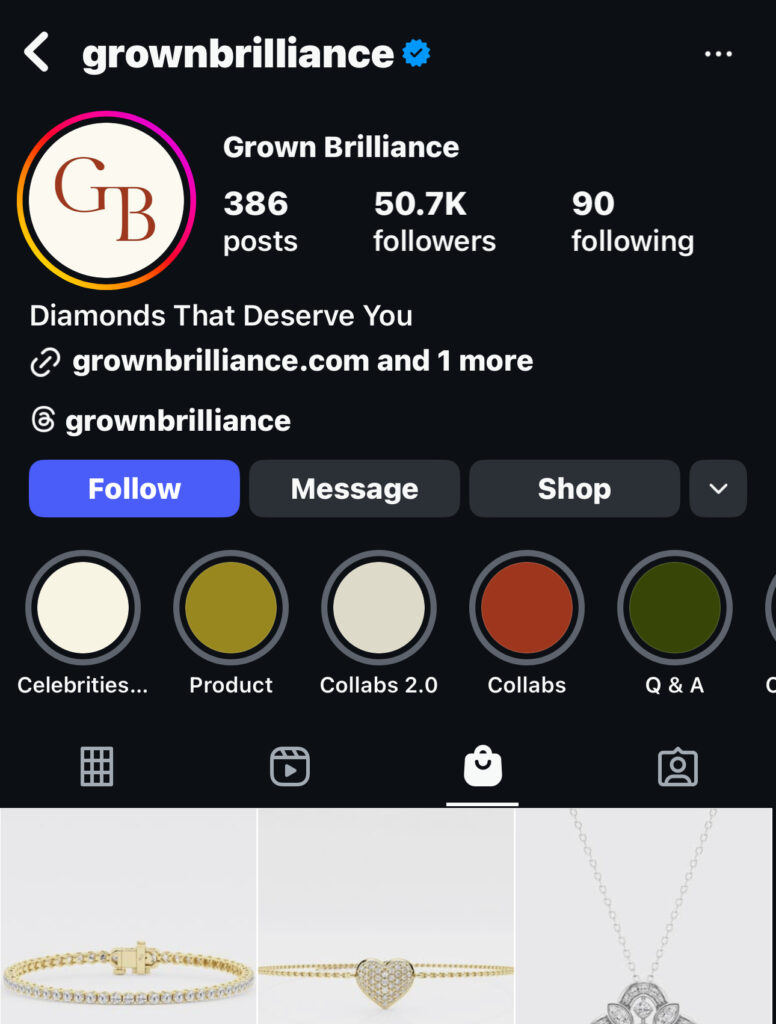Open the followers list
Image resolution: width=776 pixels, height=1024 pixels.
tap(434, 221)
